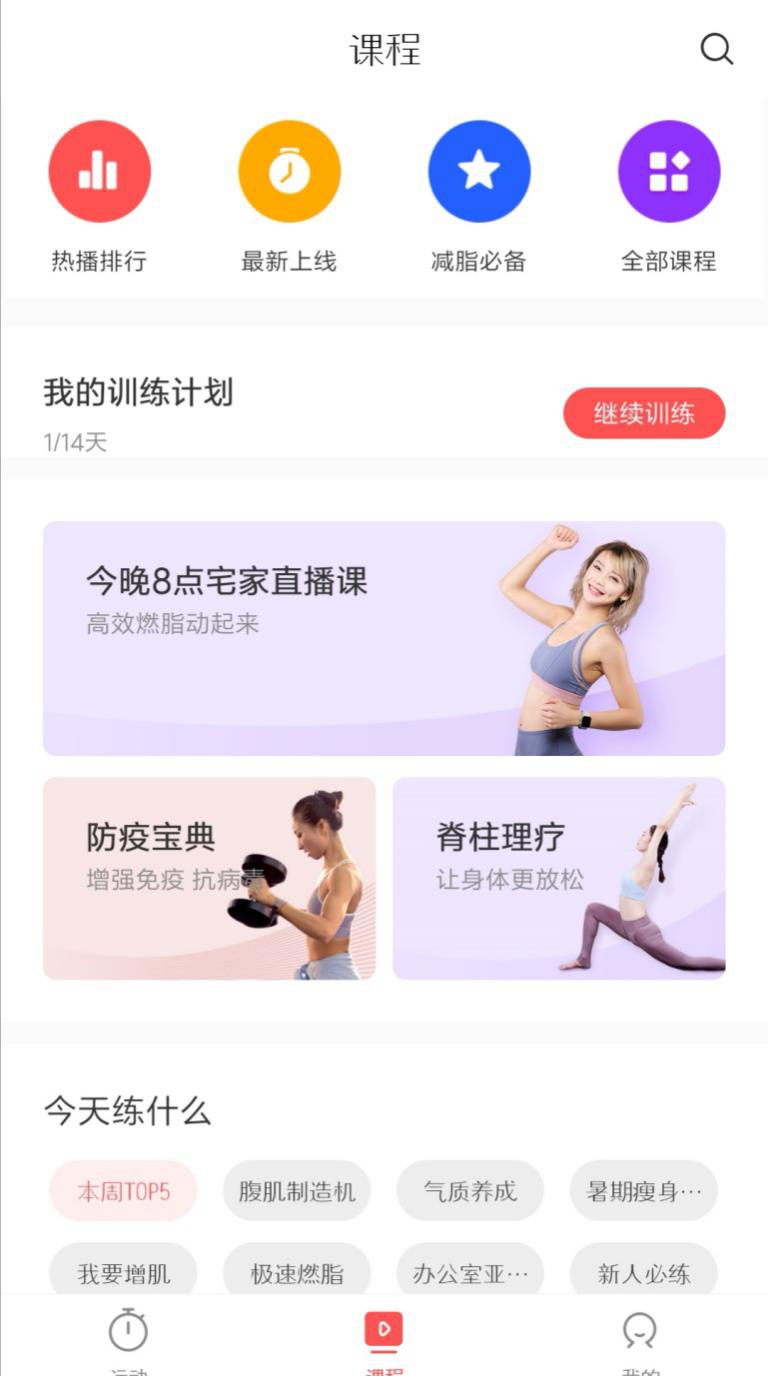The height and width of the screenshot is (1376, 768).
Task: Tap the 最新上线 timer icon
Action: pos(290,170)
